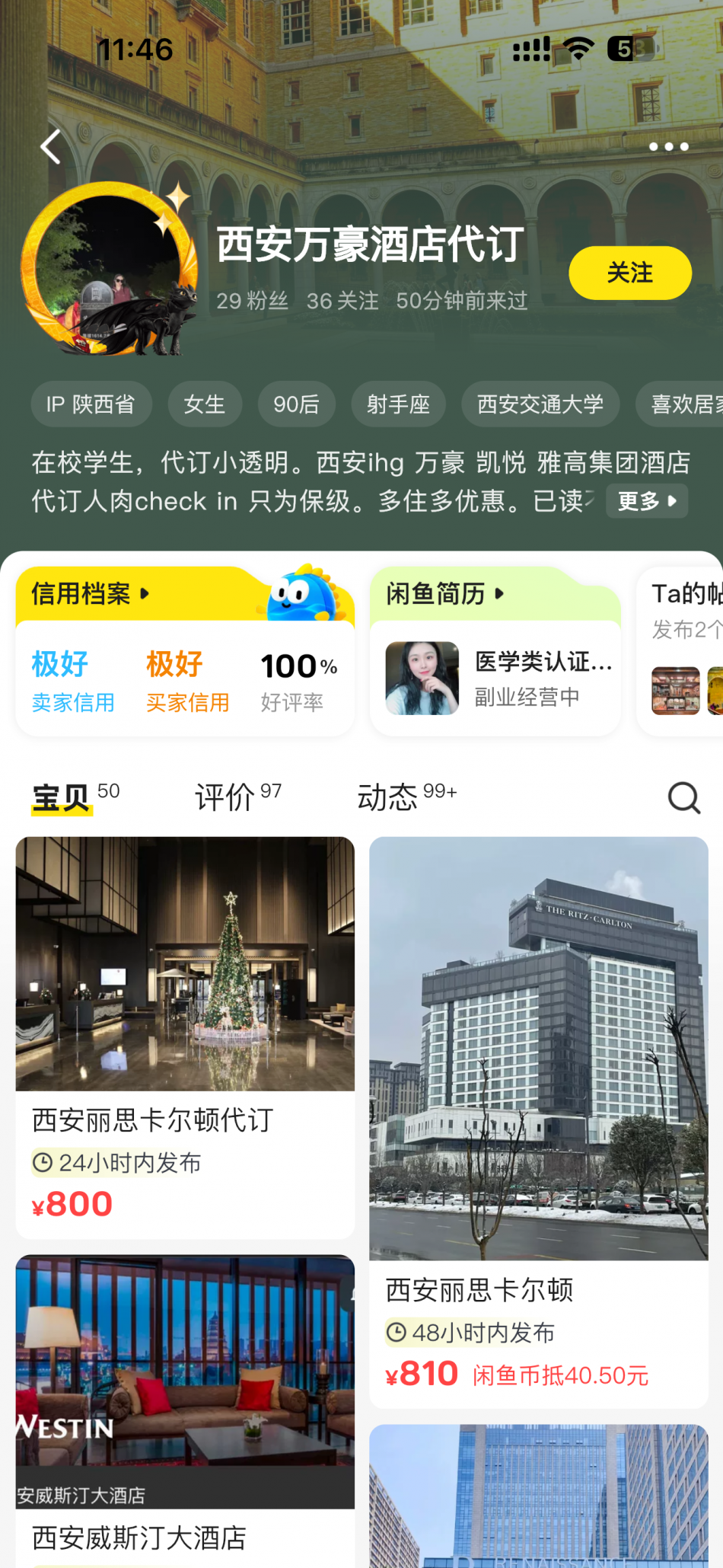Open the three-dot more options menu
The image size is (723, 1568).
(x=668, y=147)
